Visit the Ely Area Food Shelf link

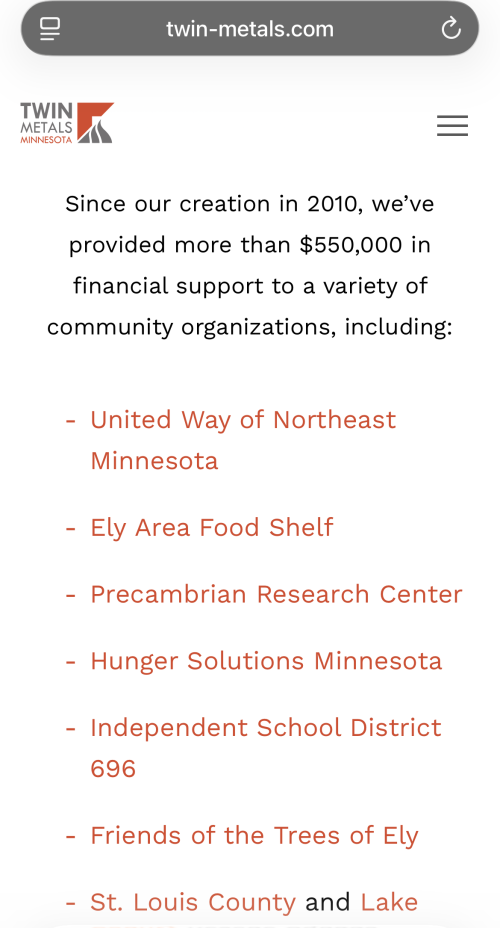(212, 527)
